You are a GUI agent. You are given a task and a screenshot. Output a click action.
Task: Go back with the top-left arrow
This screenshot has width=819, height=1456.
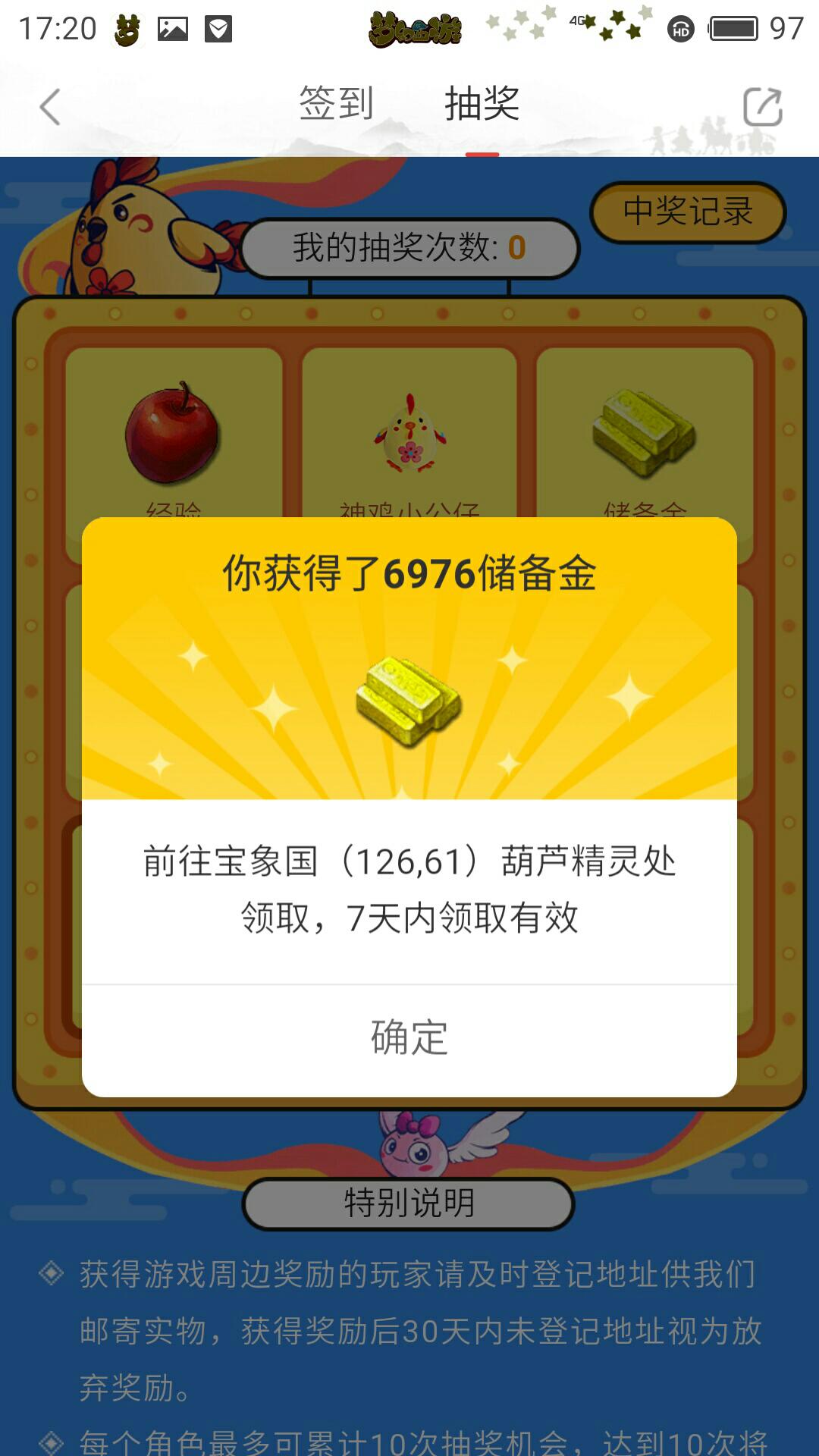pos(50,107)
